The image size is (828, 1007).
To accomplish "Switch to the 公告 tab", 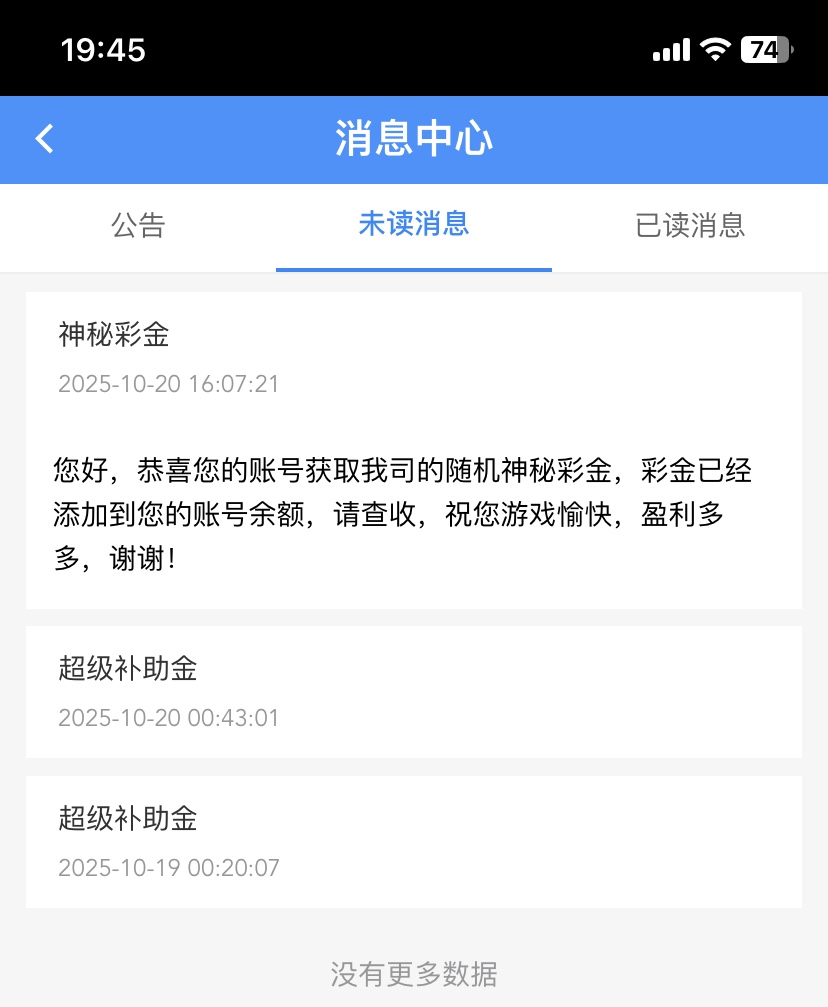I will (138, 225).
